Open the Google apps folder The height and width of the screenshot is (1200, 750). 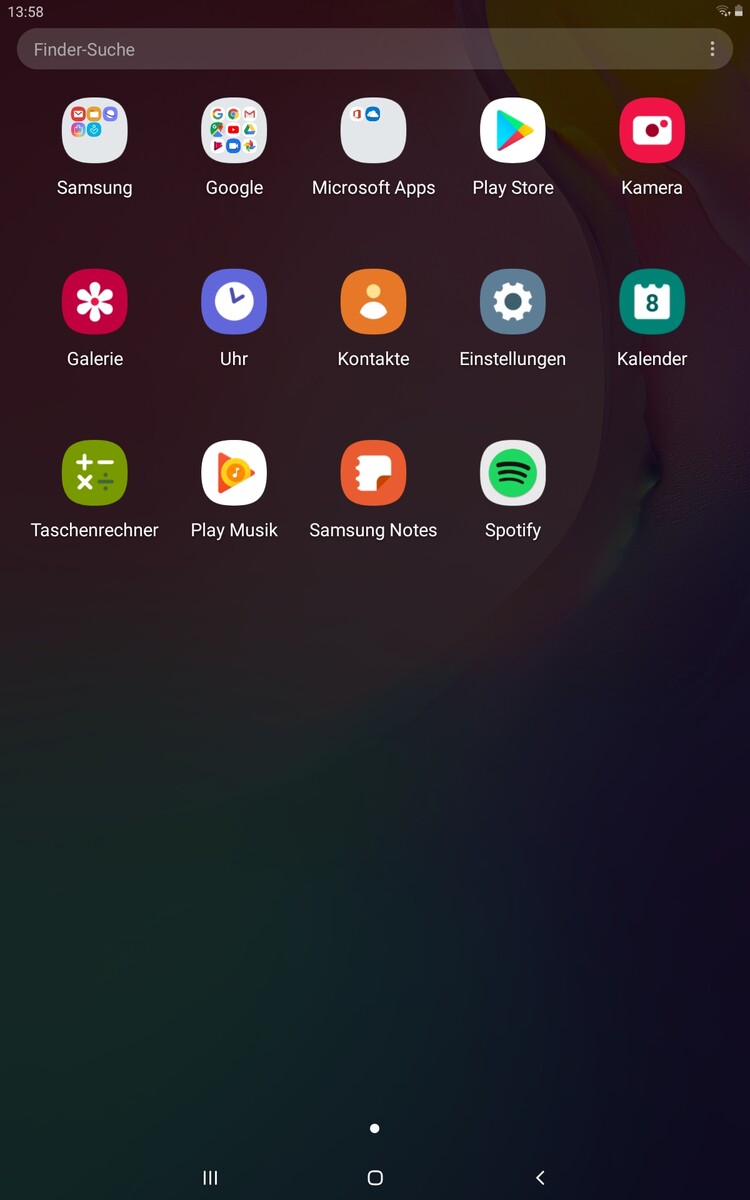tap(234, 131)
